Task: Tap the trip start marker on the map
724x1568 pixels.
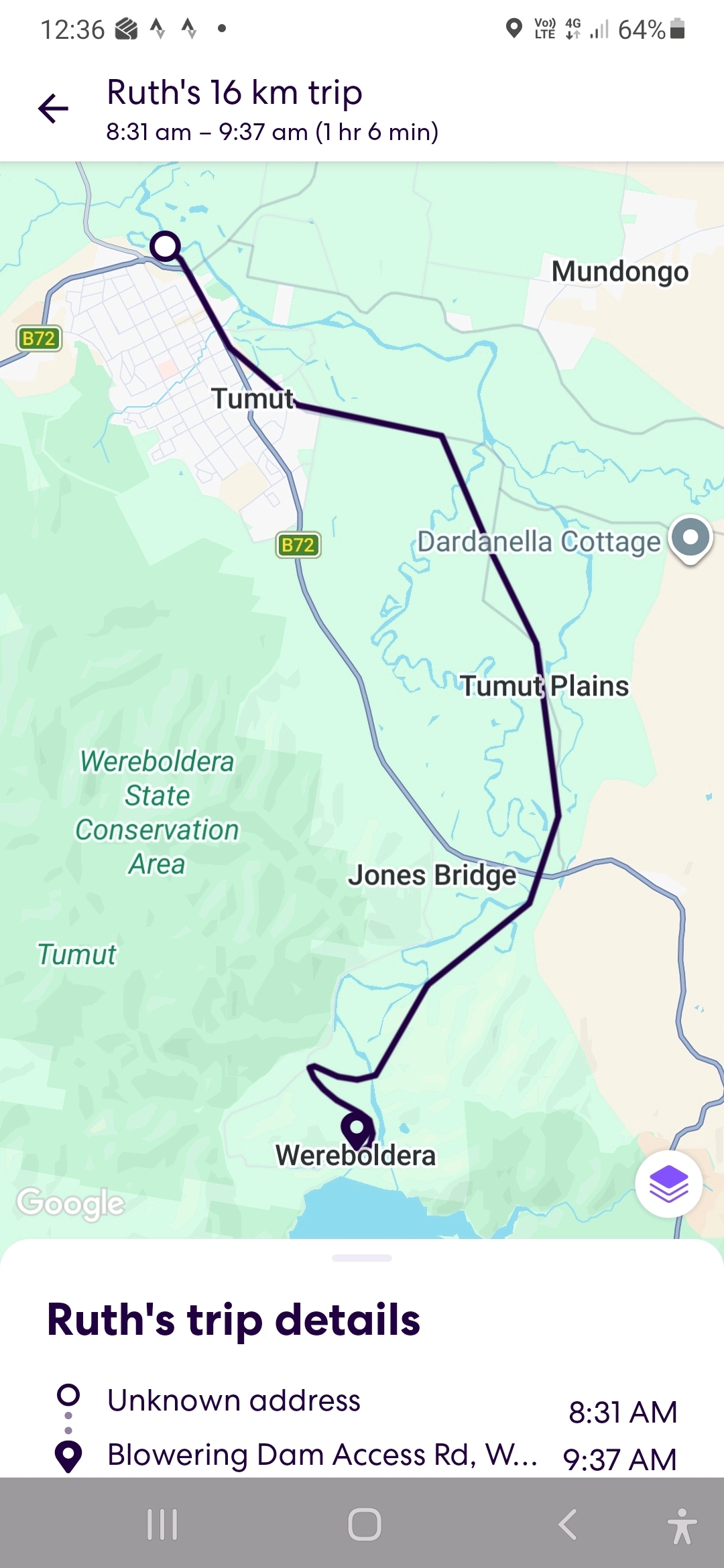Action: pos(165,246)
